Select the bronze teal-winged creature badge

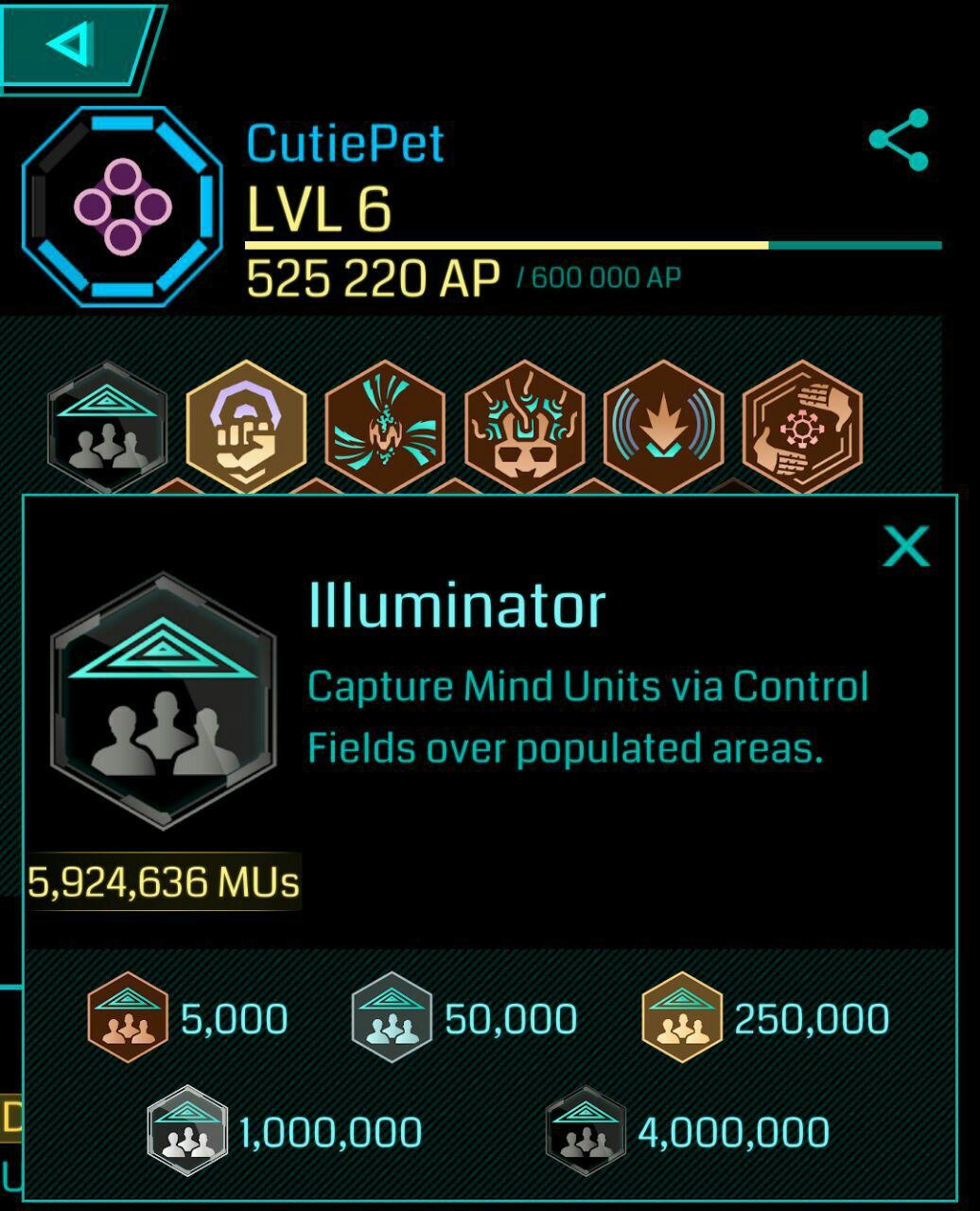point(385,427)
